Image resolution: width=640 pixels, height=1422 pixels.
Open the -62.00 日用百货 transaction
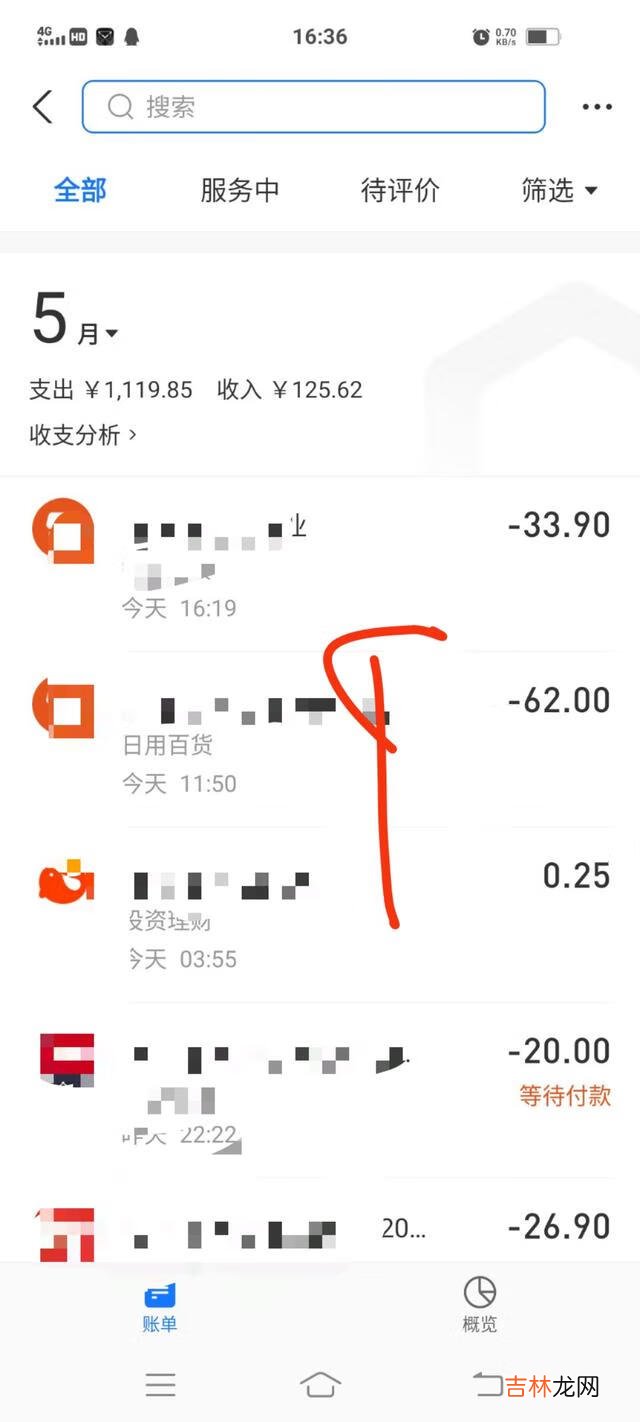[320, 738]
